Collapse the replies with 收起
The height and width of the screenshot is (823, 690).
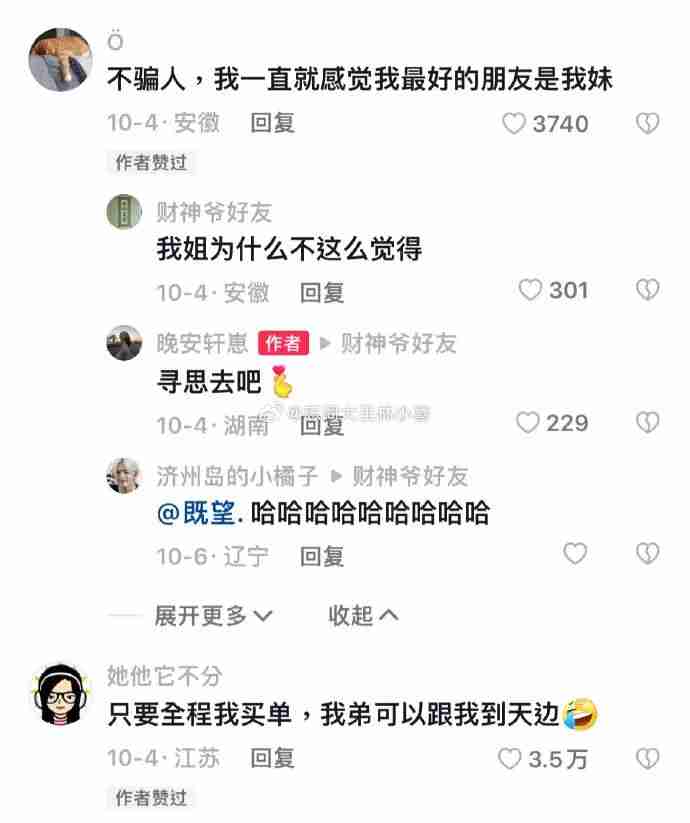364,616
